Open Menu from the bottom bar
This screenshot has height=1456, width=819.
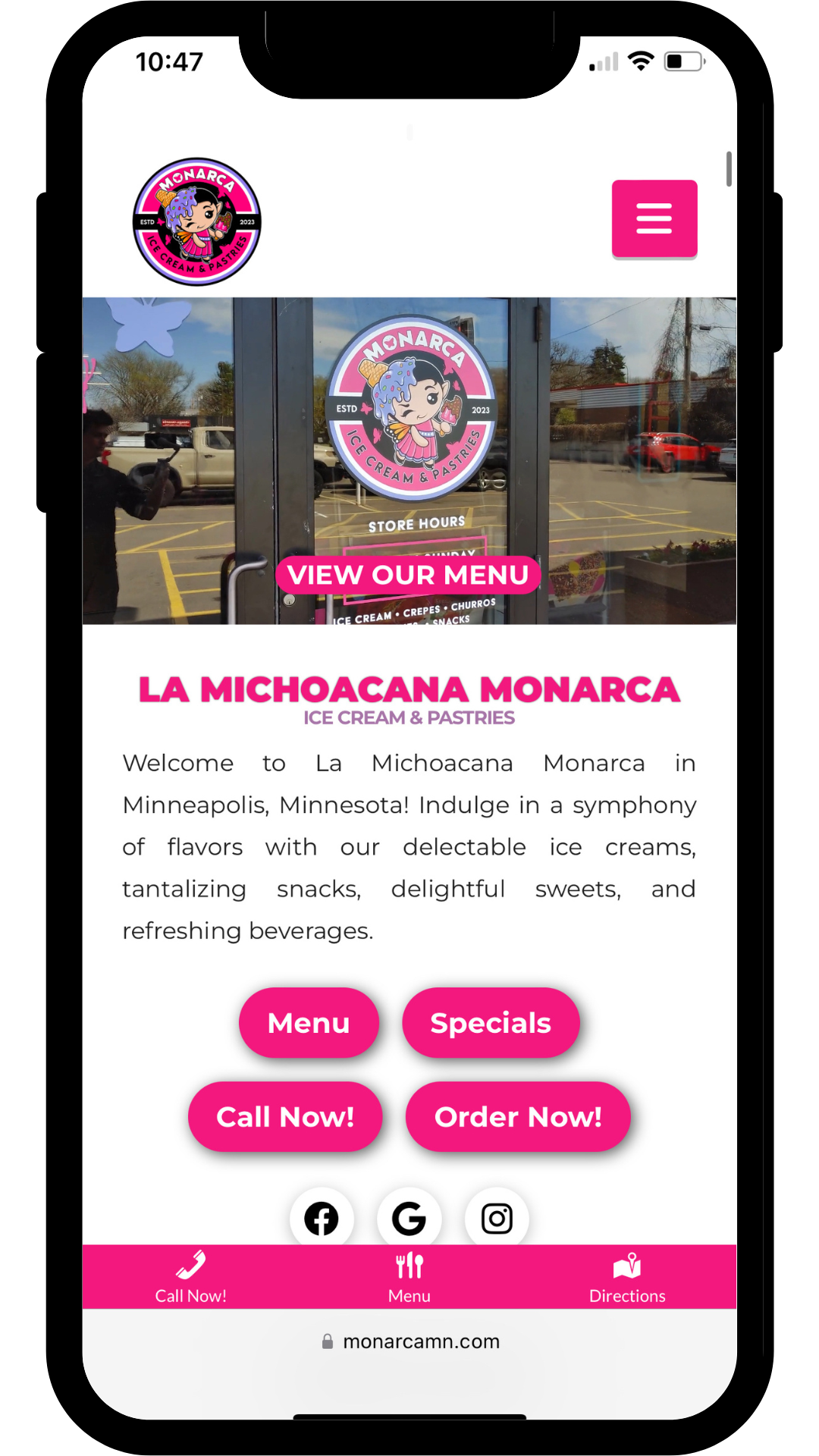click(409, 1278)
